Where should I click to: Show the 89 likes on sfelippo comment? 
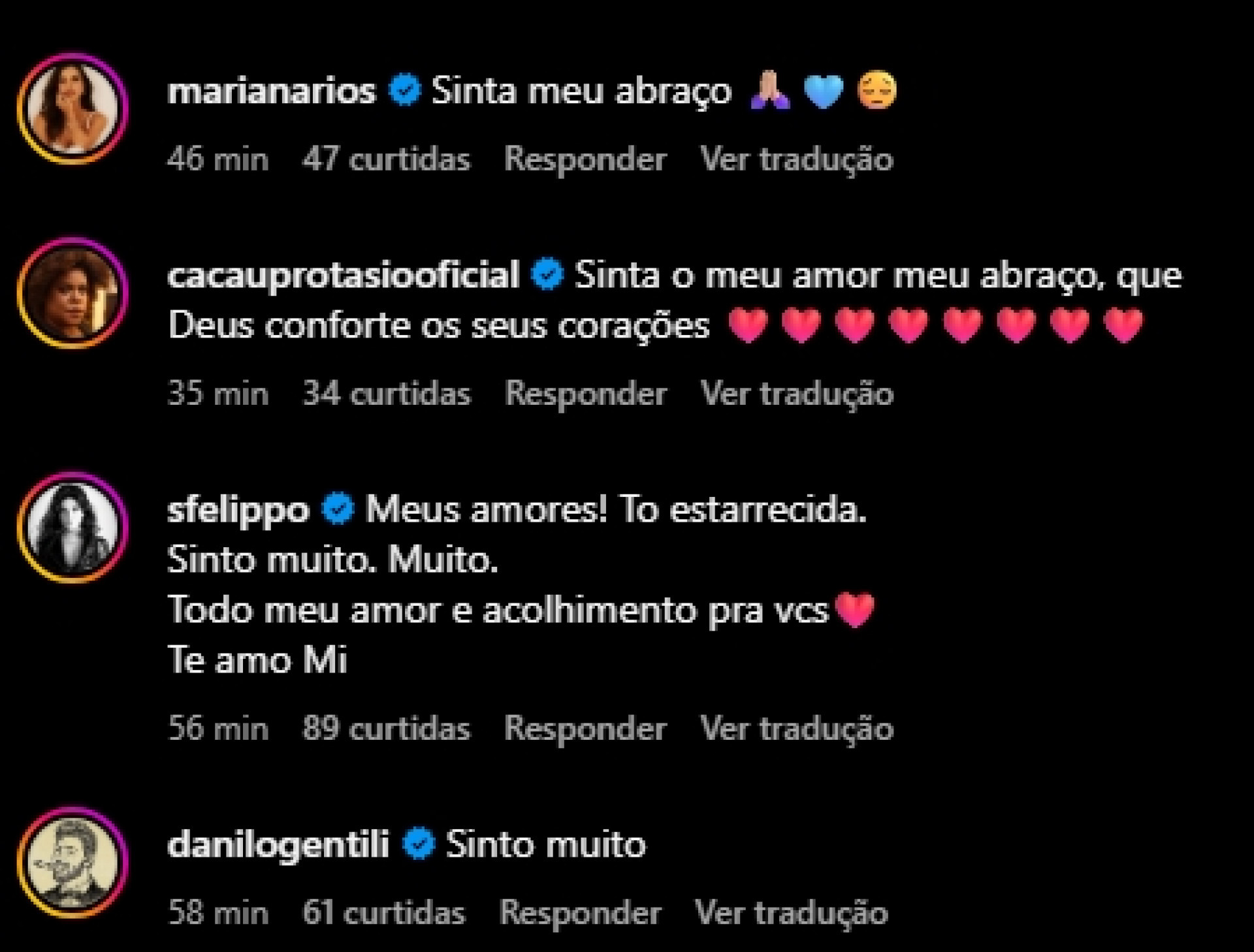click(x=386, y=728)
